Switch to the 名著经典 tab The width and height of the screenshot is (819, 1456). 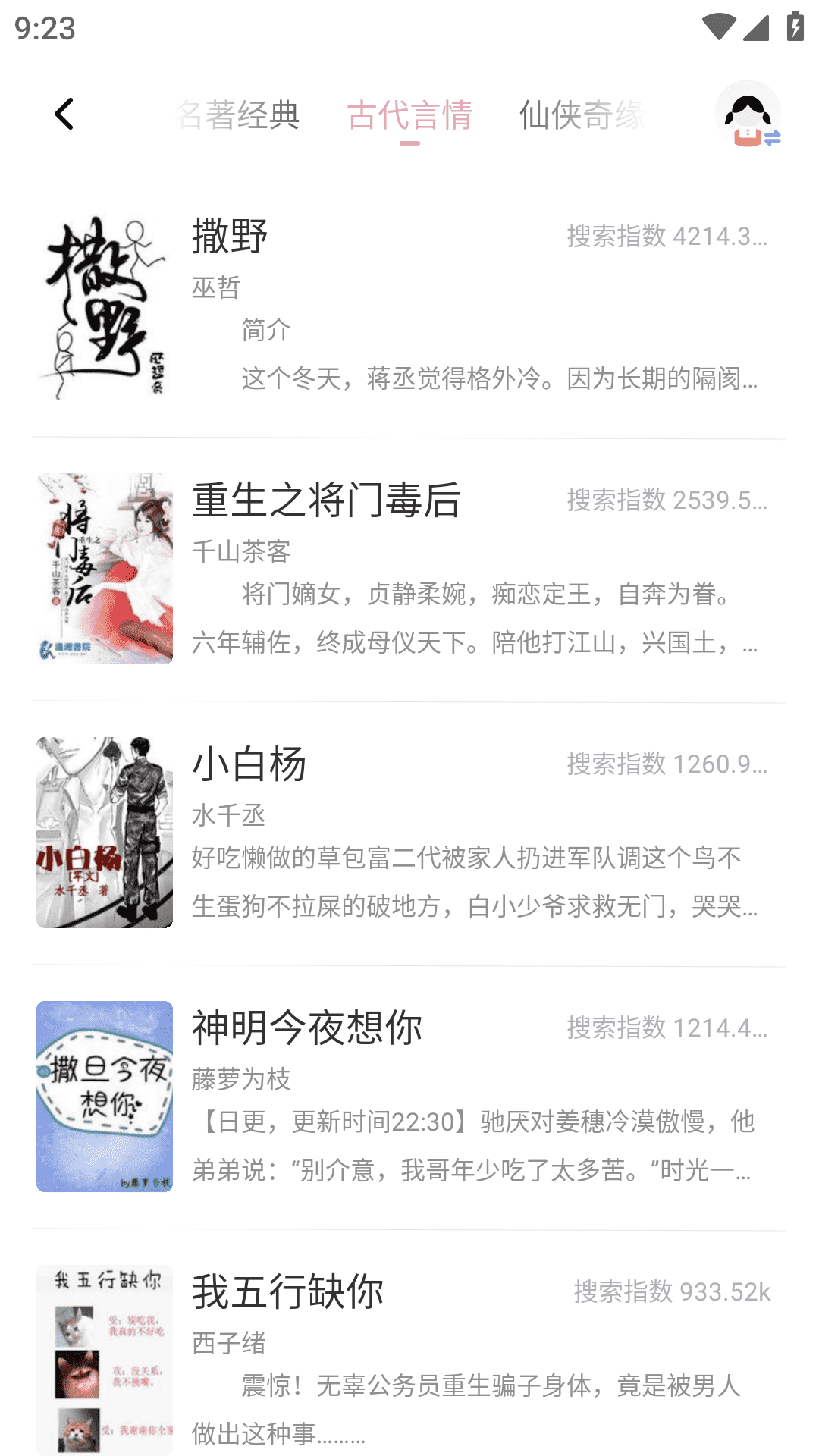[238, 115]
